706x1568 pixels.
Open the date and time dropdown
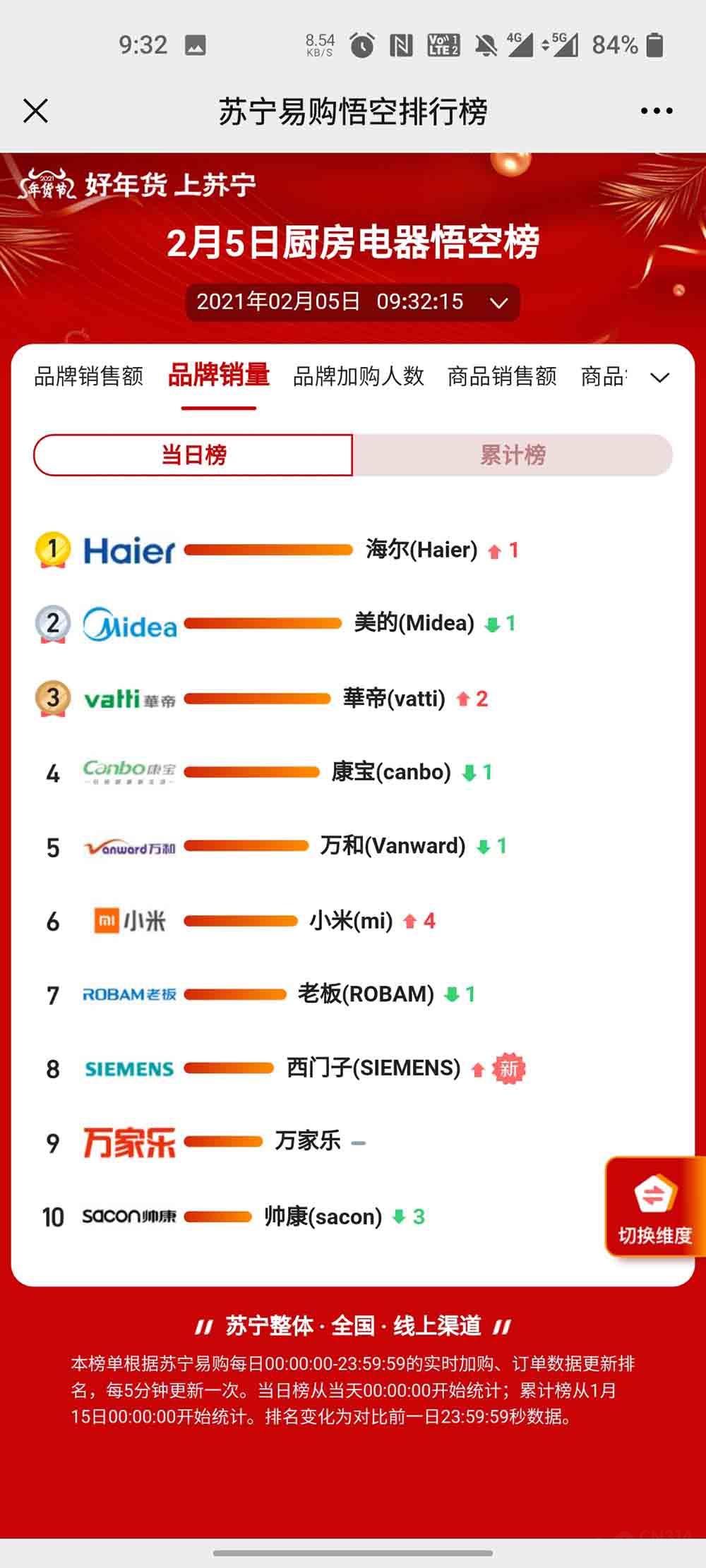[x=352, y=302]
